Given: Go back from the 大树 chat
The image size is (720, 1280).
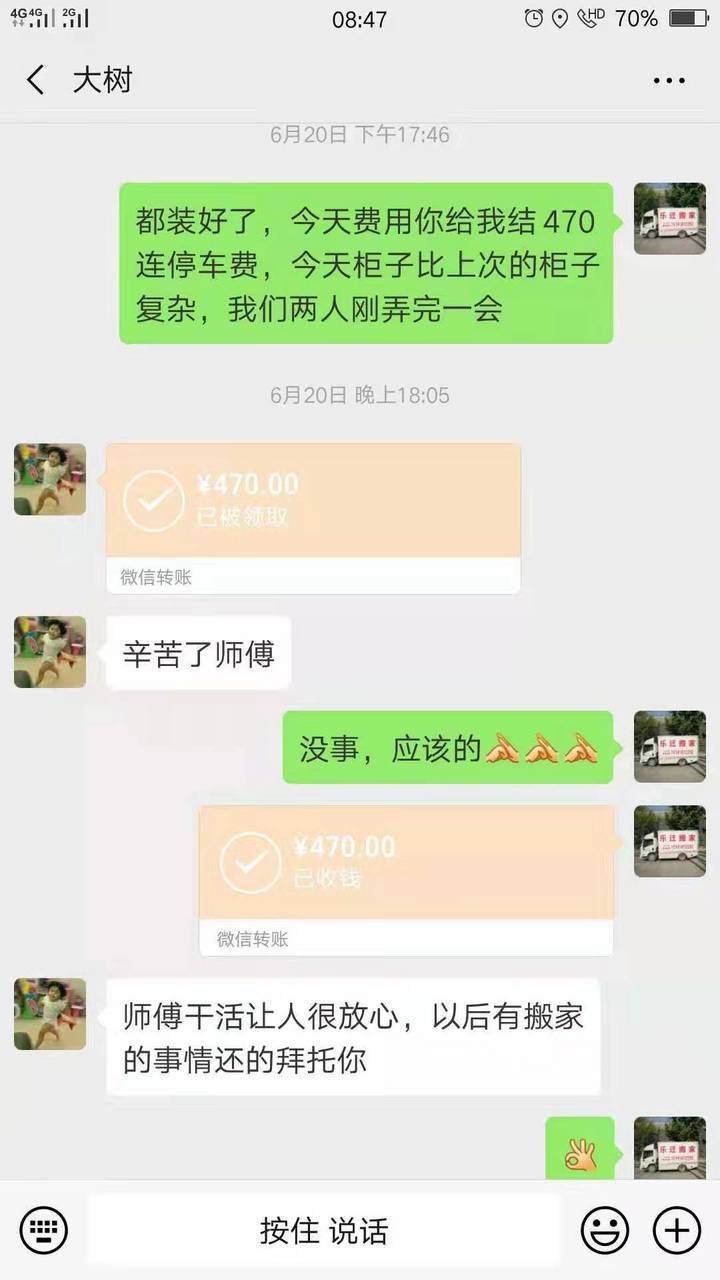Looking at the screenshot, I should pos(36,80).
